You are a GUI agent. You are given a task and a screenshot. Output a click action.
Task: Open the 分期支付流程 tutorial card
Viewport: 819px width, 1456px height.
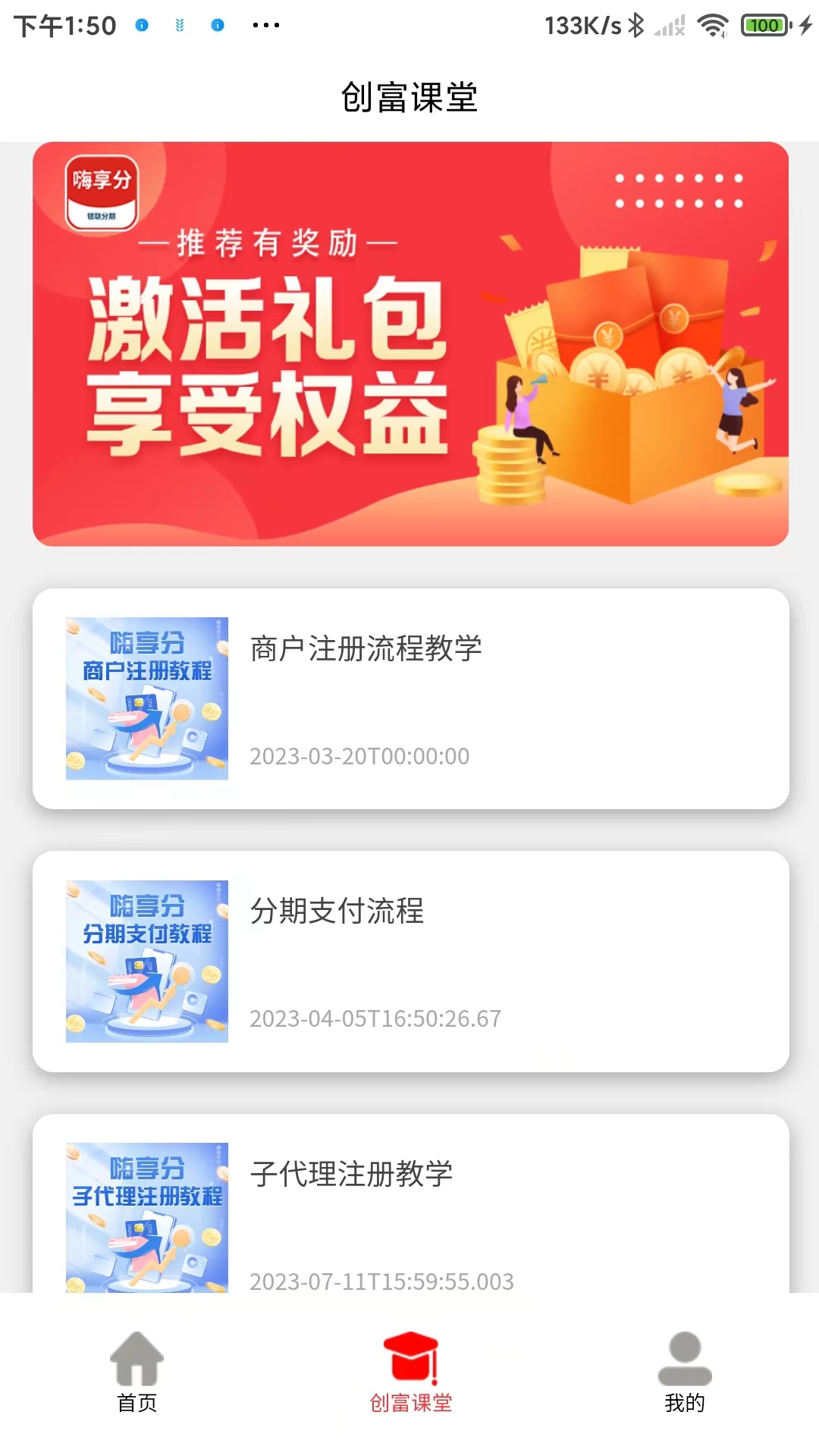coord(410,961)
